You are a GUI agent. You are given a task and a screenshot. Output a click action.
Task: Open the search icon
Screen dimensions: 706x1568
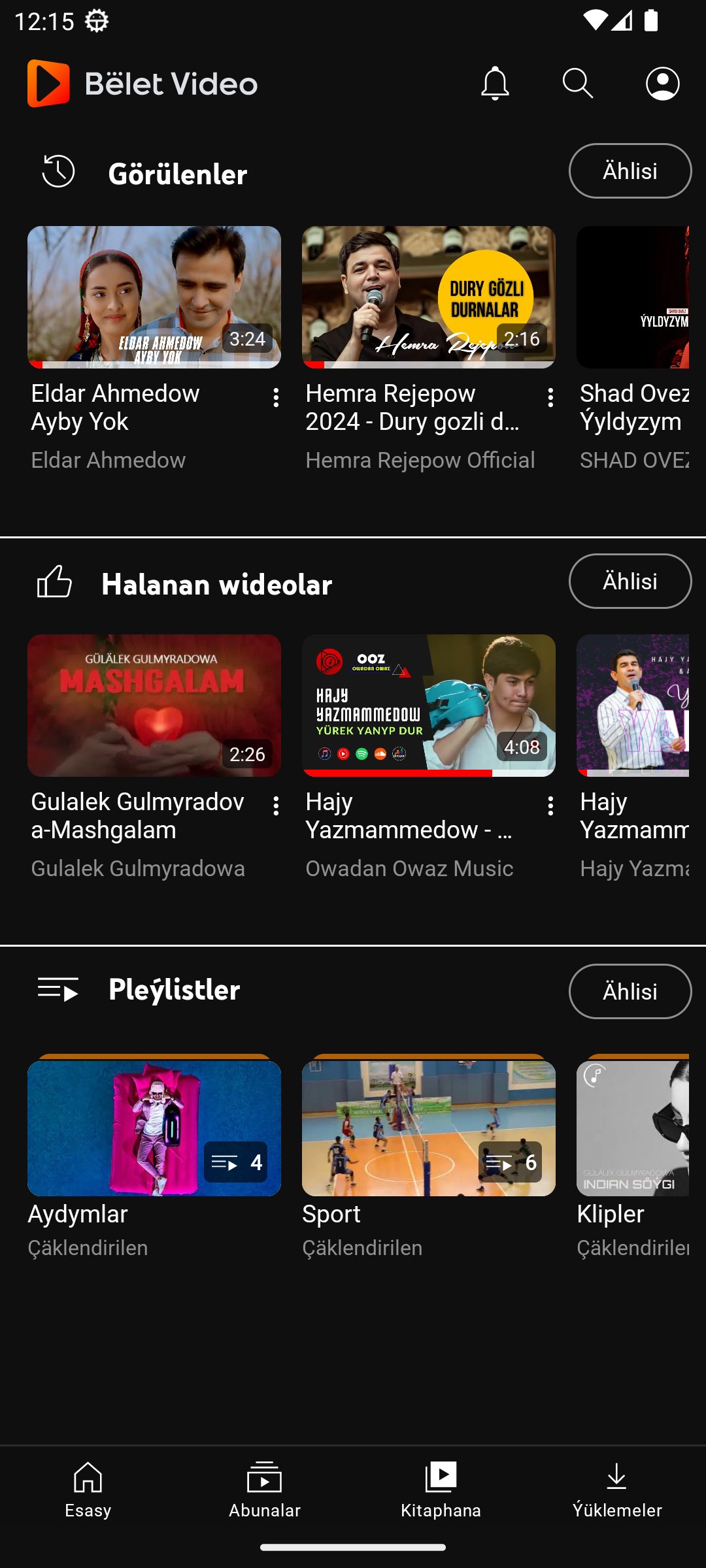pos(578,83)
